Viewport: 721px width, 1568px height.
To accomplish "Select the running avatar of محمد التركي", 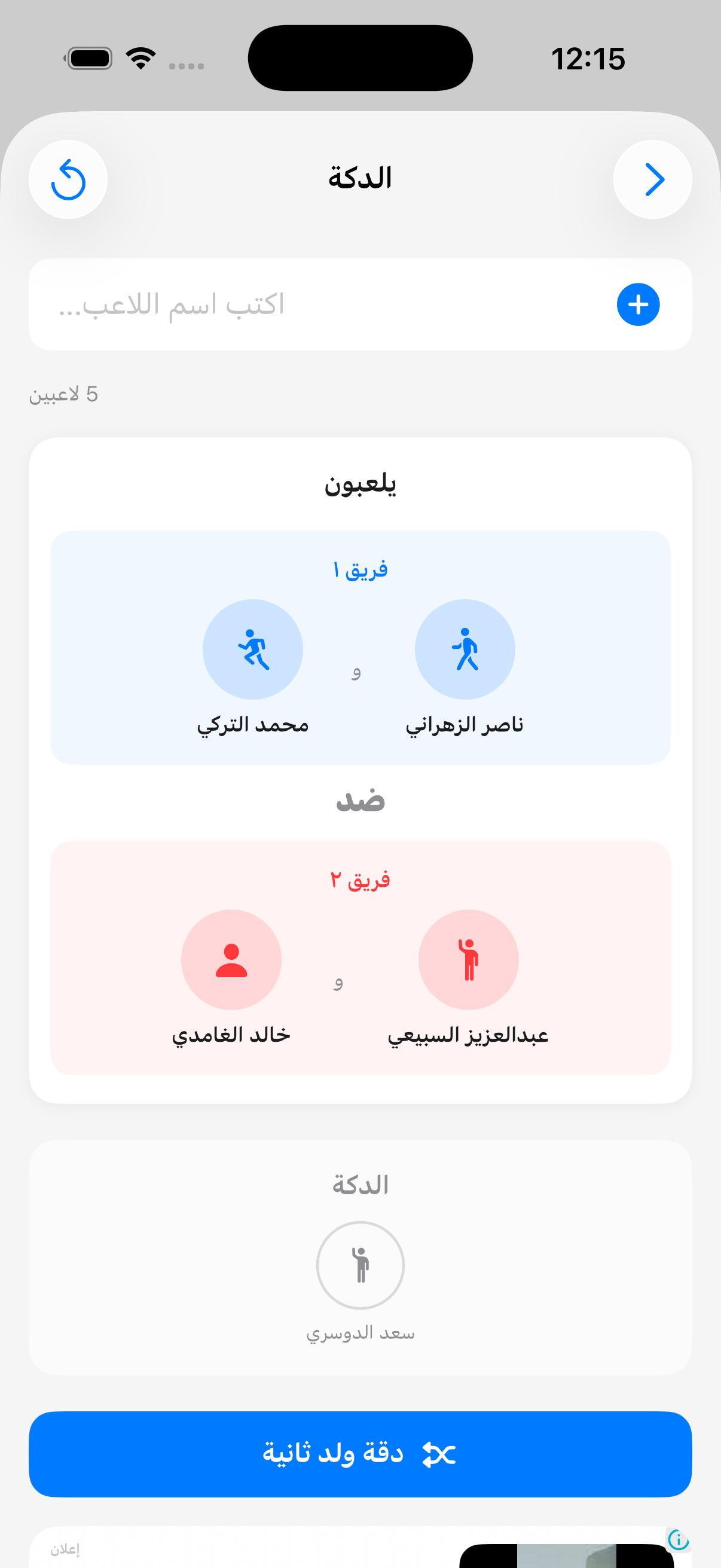I will tap(252, 649).
